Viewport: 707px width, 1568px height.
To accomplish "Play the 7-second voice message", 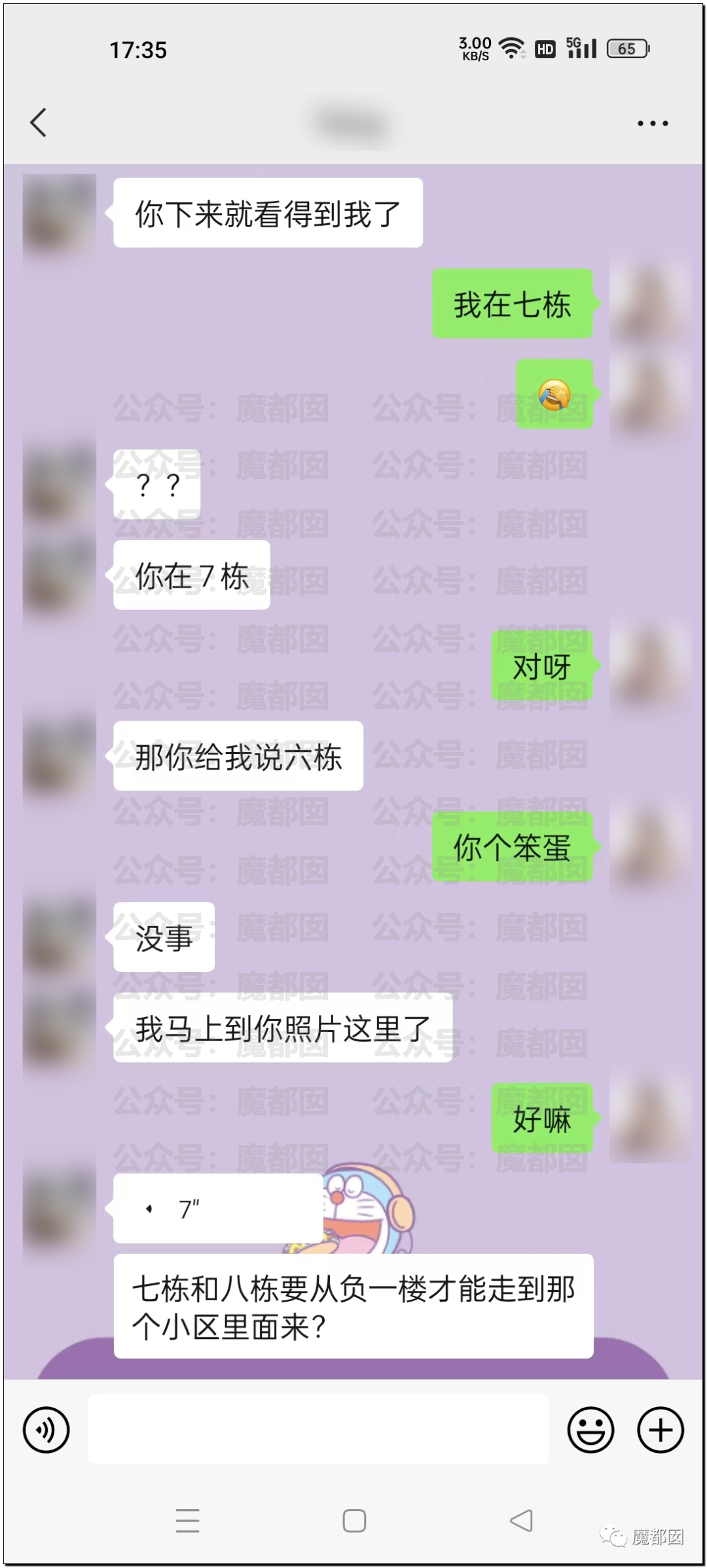I will click(217, 1208).
